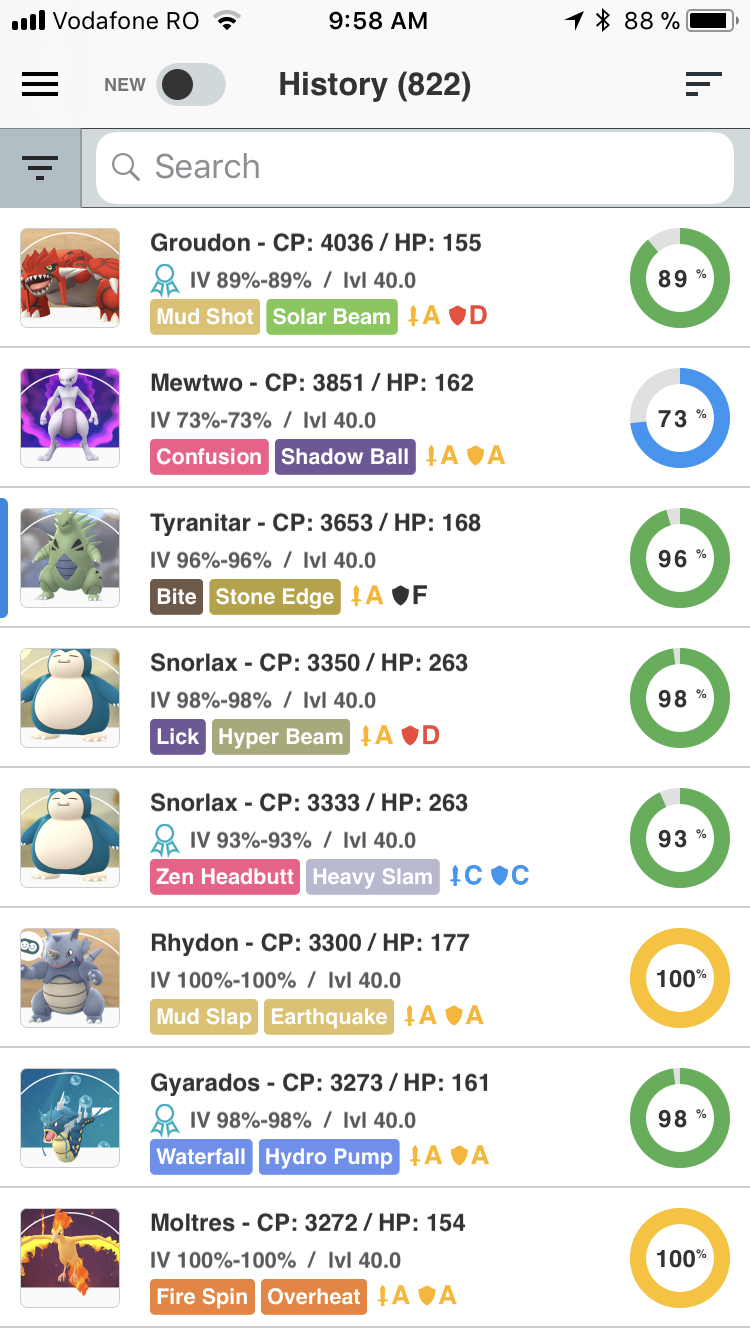Select the Tyranitar CP 3653 entry
Image resolution: width=750 pixels, height=1334 pixels.
(x=375, y=558)
